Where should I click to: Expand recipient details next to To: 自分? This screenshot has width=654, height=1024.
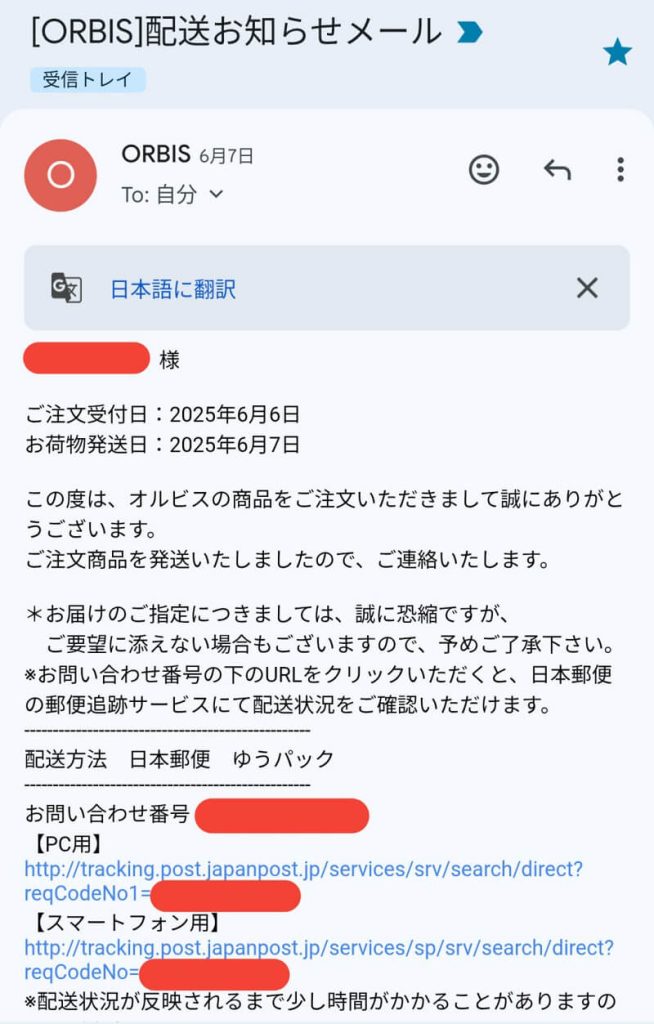(216, 195)
